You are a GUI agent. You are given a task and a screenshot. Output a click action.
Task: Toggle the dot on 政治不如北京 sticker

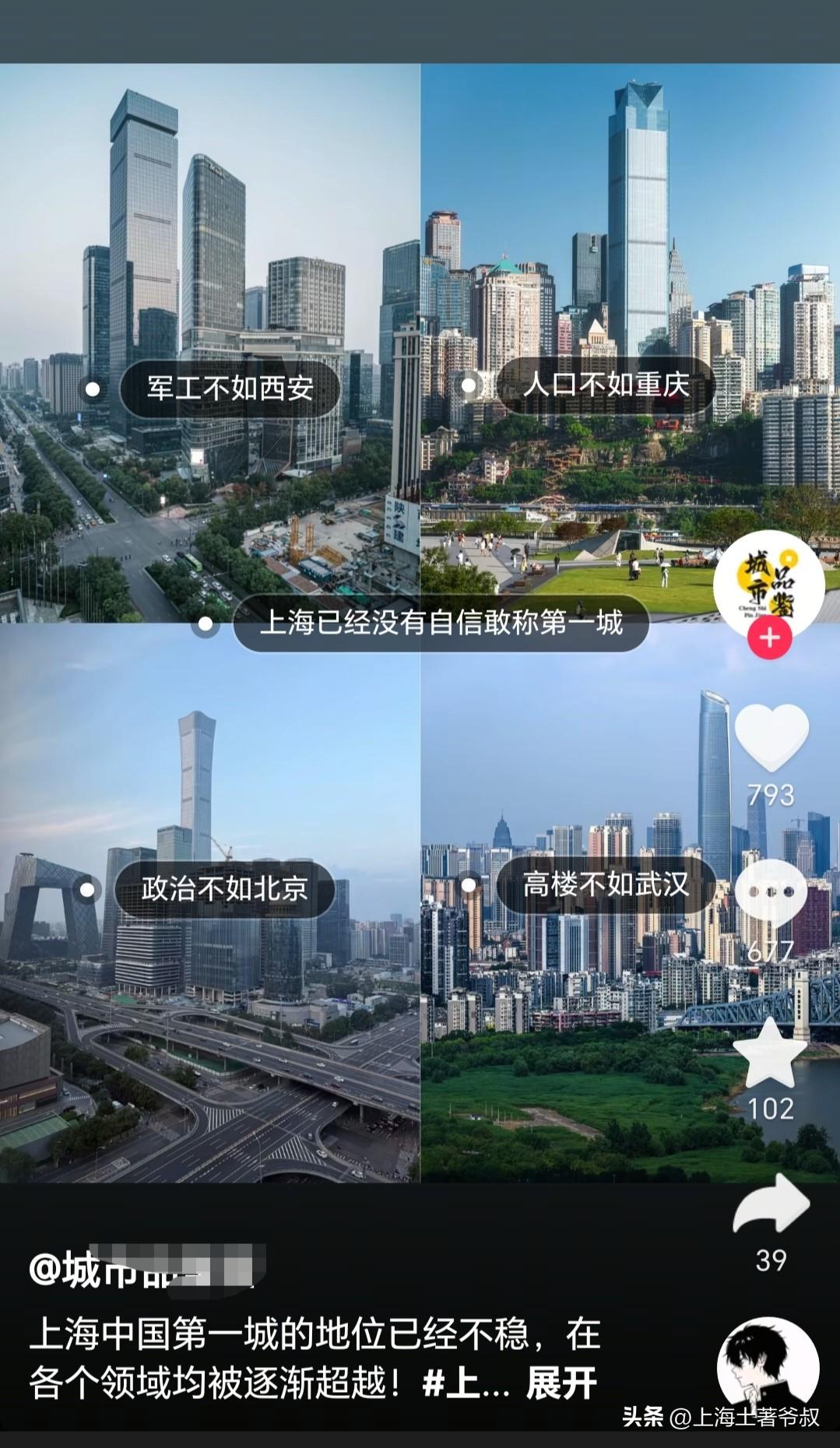coord(88,887)
